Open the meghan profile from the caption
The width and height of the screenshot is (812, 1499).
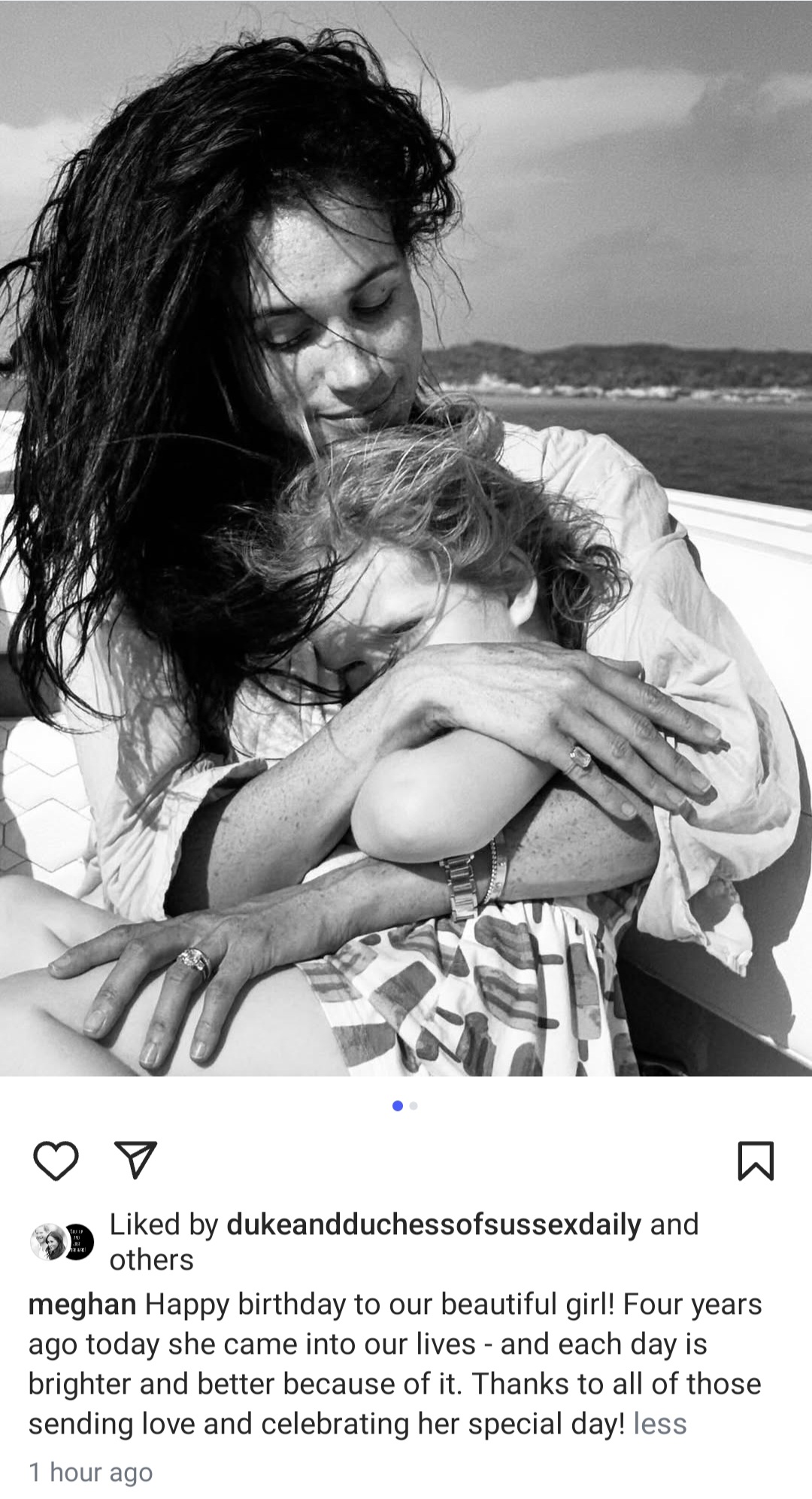[82, 1303]
